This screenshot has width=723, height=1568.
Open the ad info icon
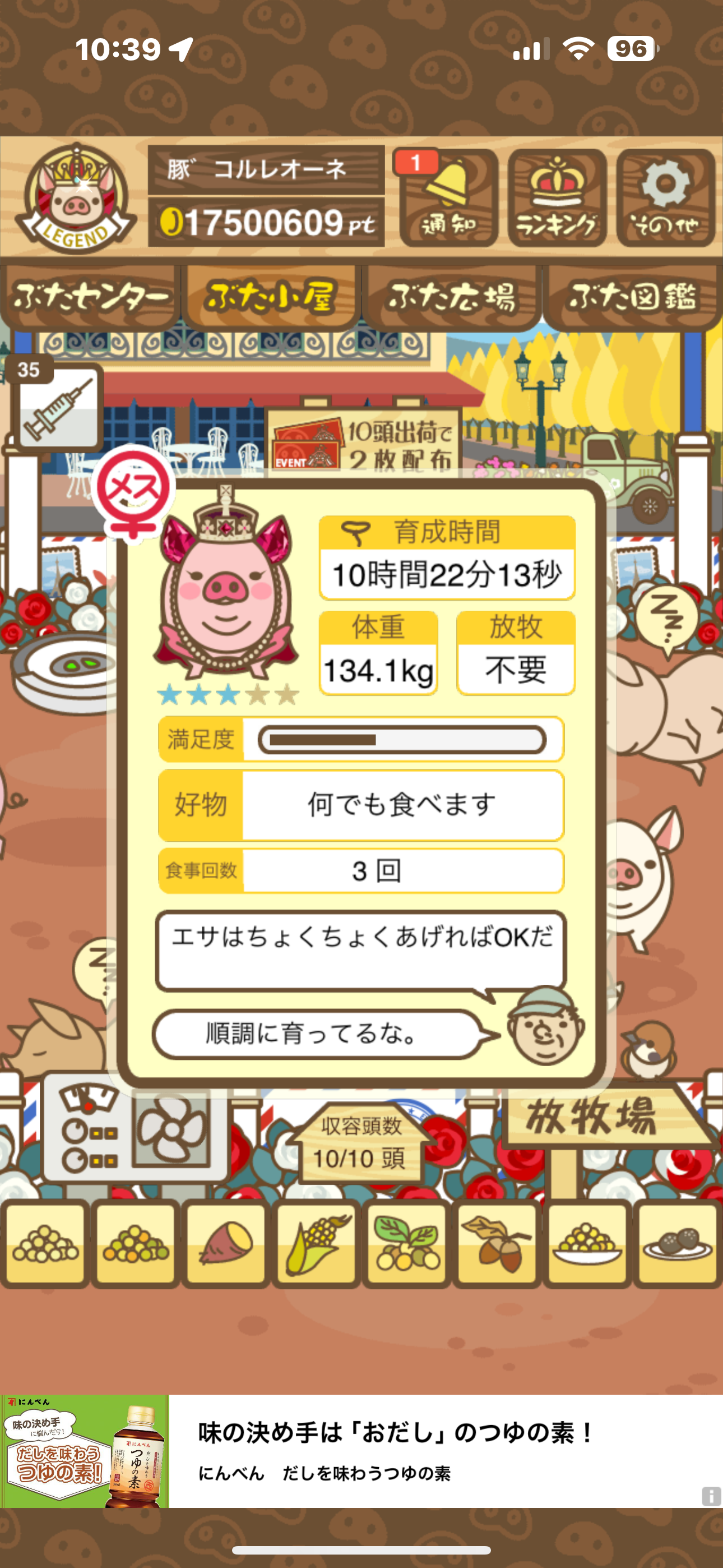(711, 1496)
